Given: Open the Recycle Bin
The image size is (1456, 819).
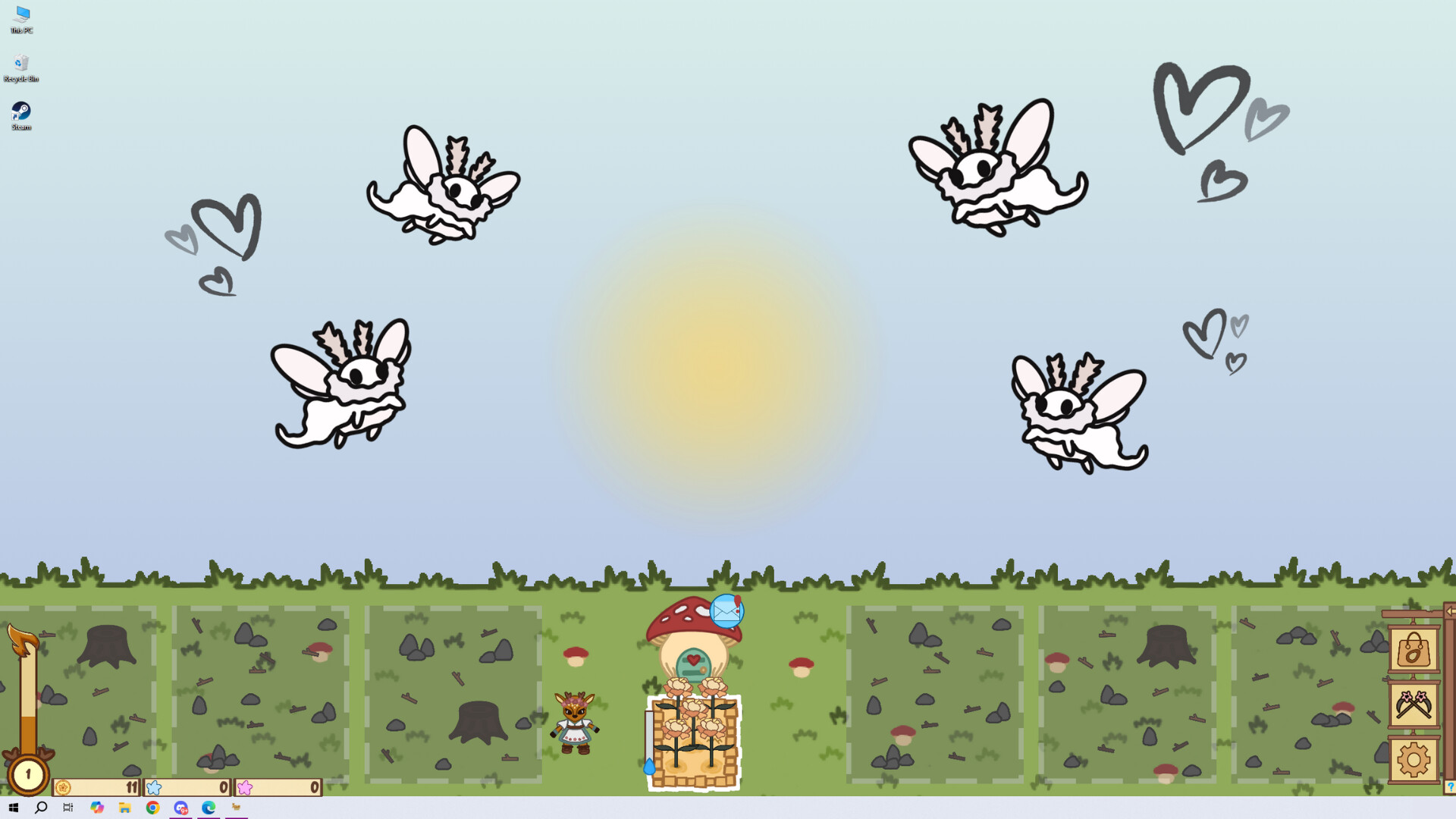Looking at the screenshot, I should 21,64.
